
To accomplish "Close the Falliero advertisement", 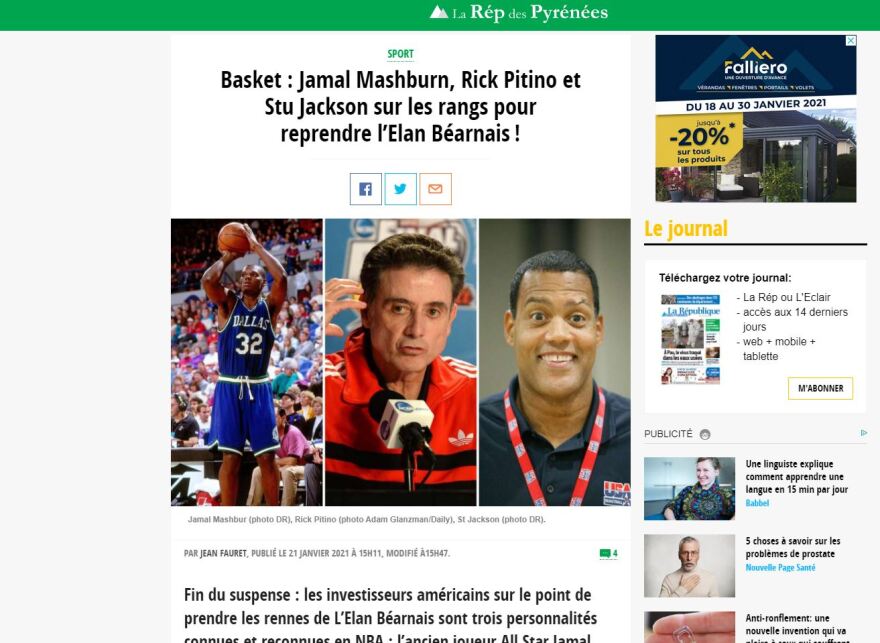I will click(x=851, y=41).
